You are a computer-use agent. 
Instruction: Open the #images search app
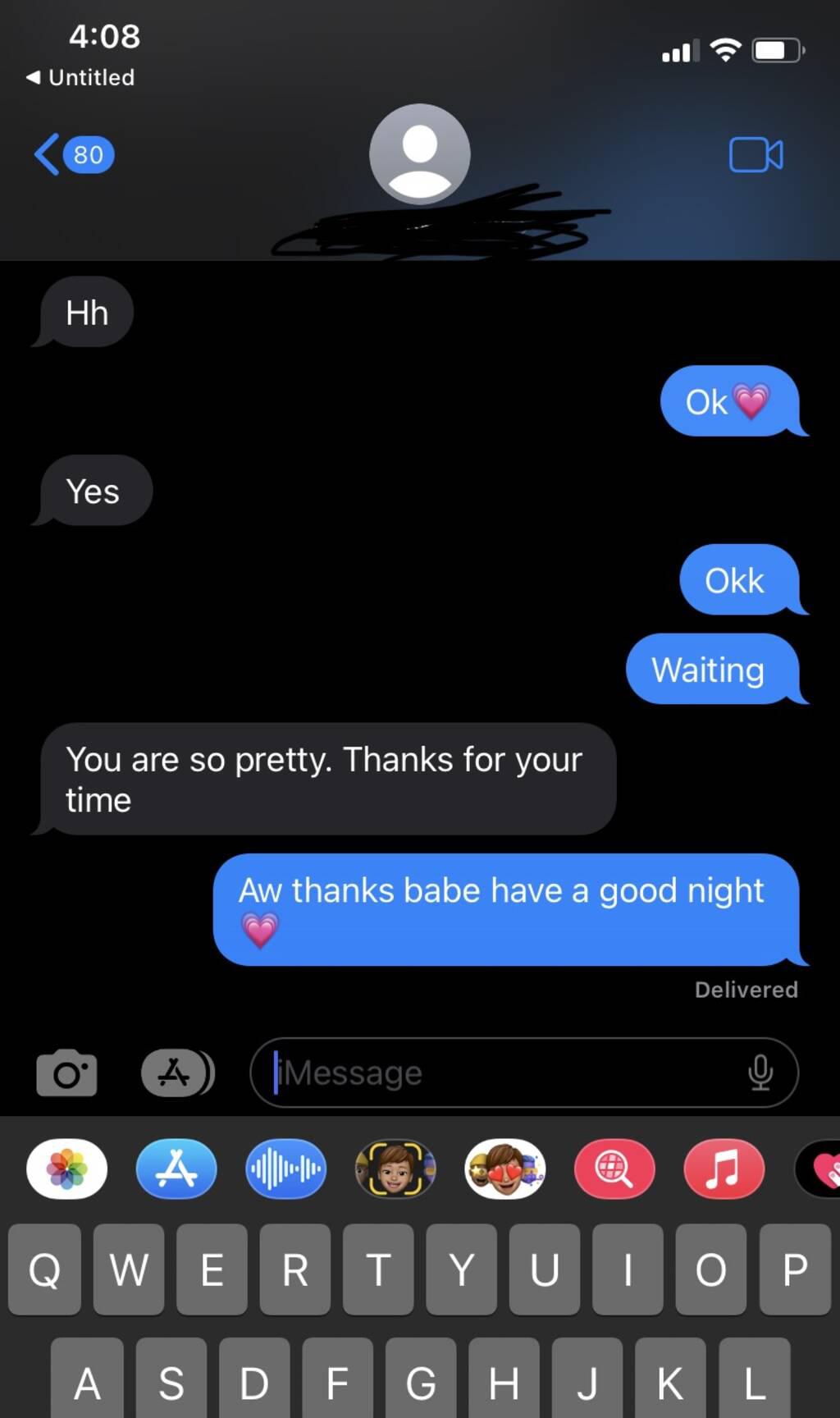coord(614,1169)
